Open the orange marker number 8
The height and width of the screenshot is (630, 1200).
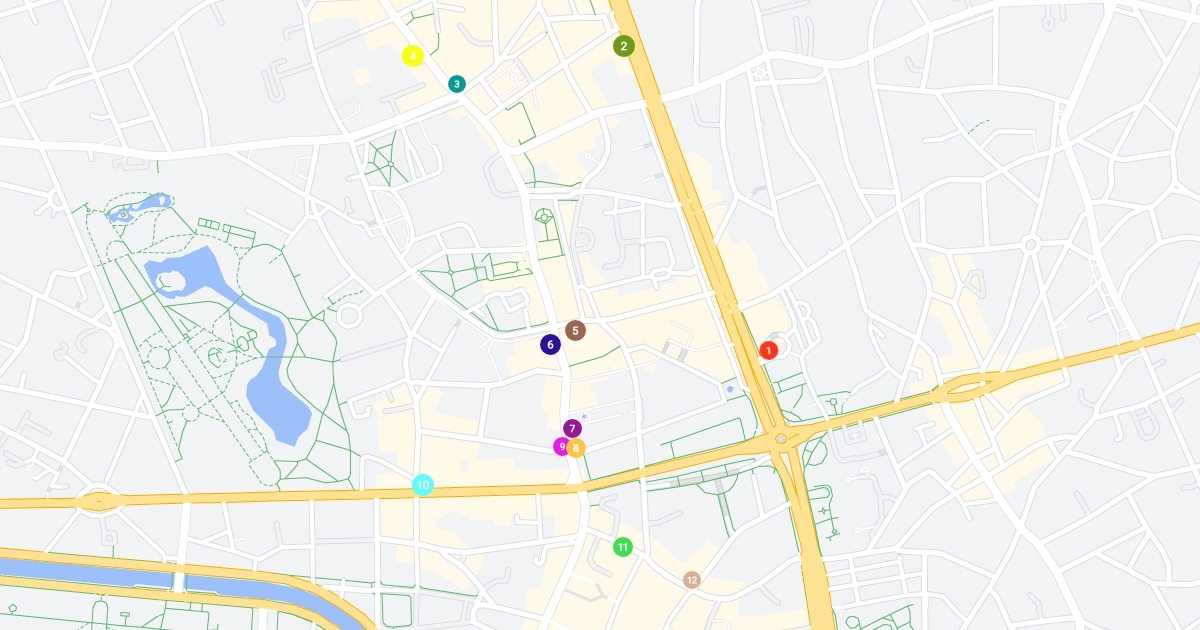577,448
